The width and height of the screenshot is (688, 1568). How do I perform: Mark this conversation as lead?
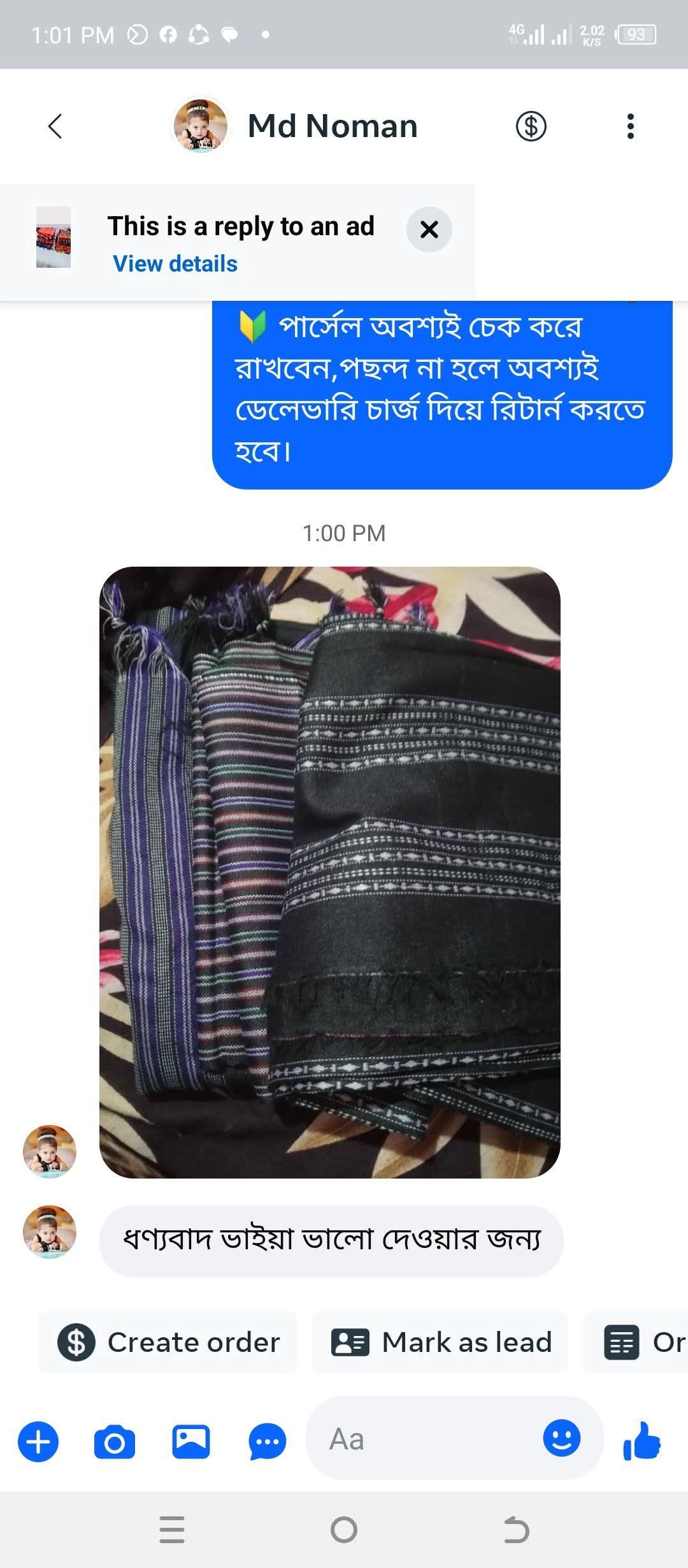tap(440, 1342)
